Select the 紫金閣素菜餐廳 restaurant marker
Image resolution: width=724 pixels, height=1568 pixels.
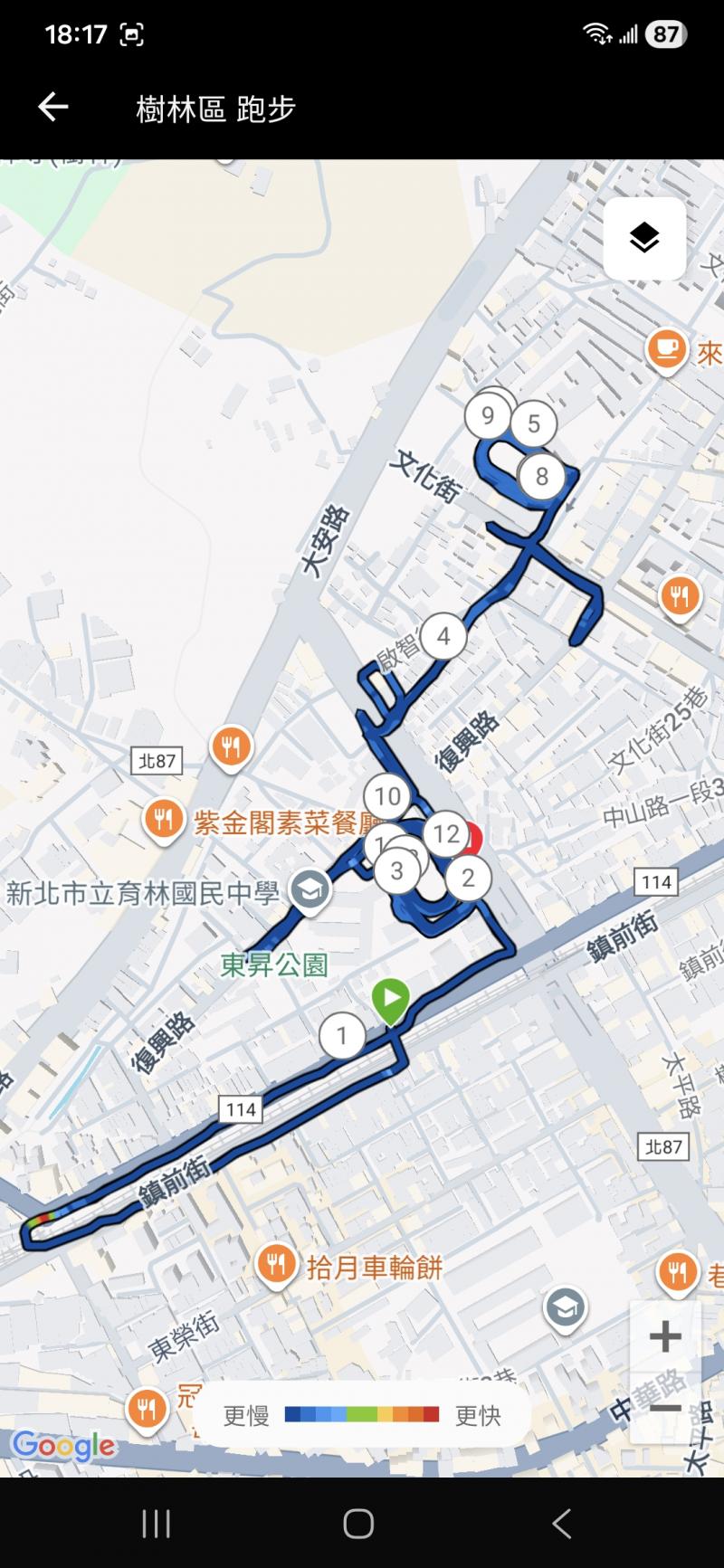pyautogui.click(x=164, y=820)
